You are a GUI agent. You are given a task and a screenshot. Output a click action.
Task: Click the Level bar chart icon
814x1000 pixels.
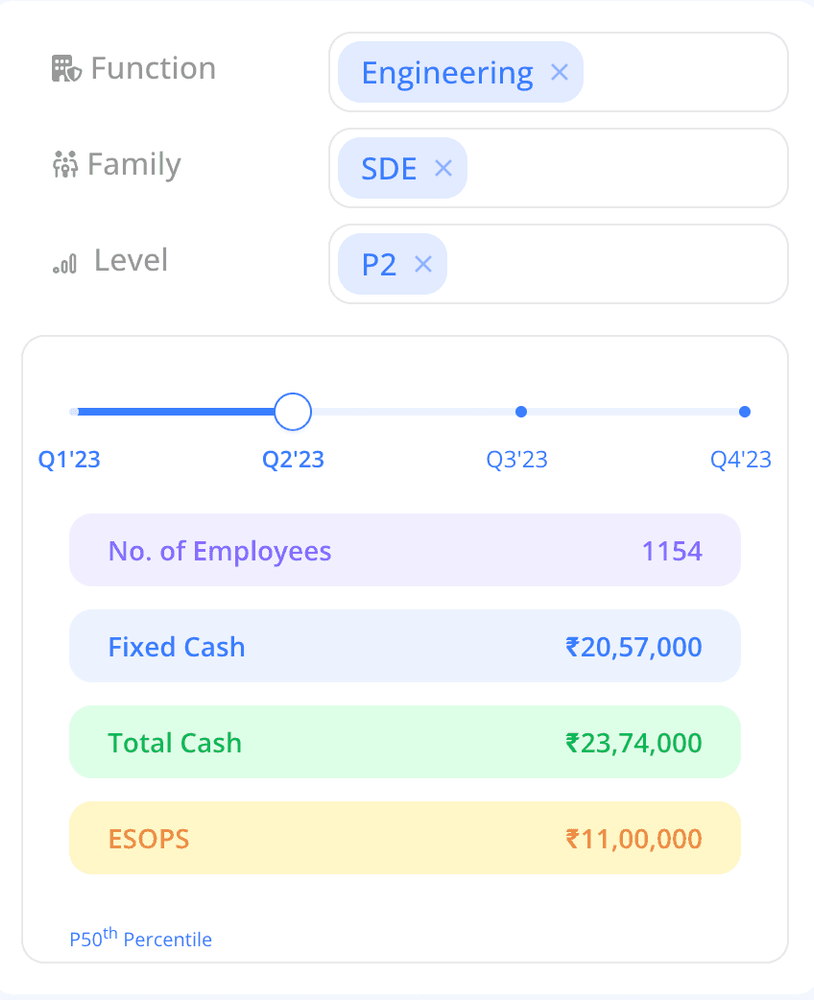[65, 260]
